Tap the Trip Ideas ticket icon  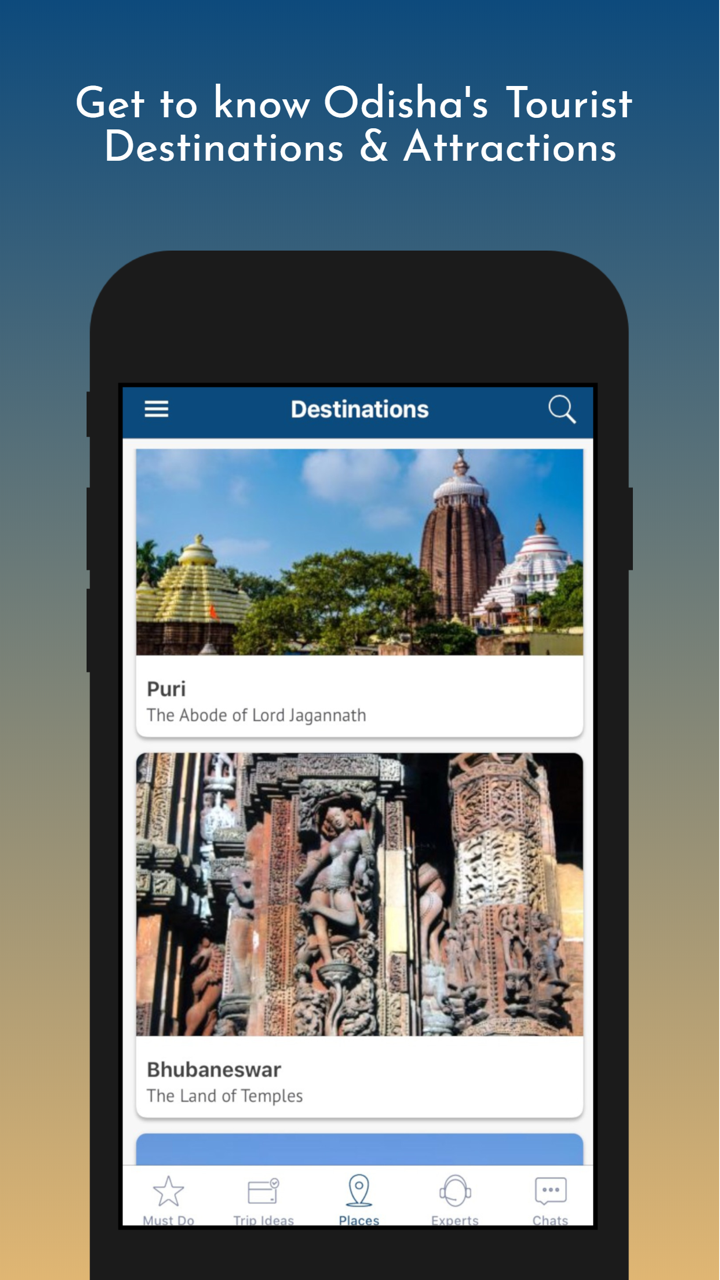pyautogui.click(x=263, y=1190)
